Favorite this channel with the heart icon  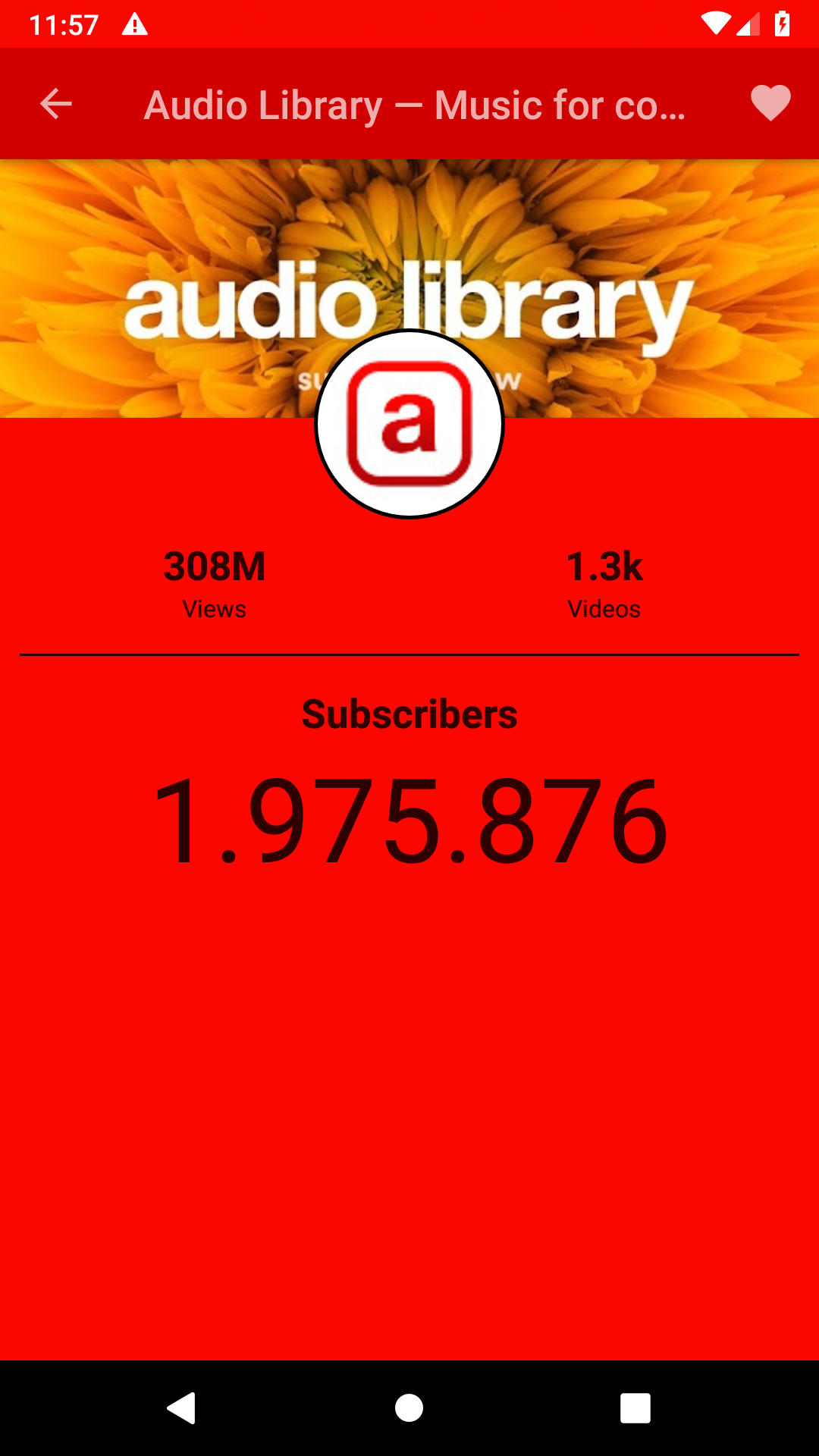point(770,104)
